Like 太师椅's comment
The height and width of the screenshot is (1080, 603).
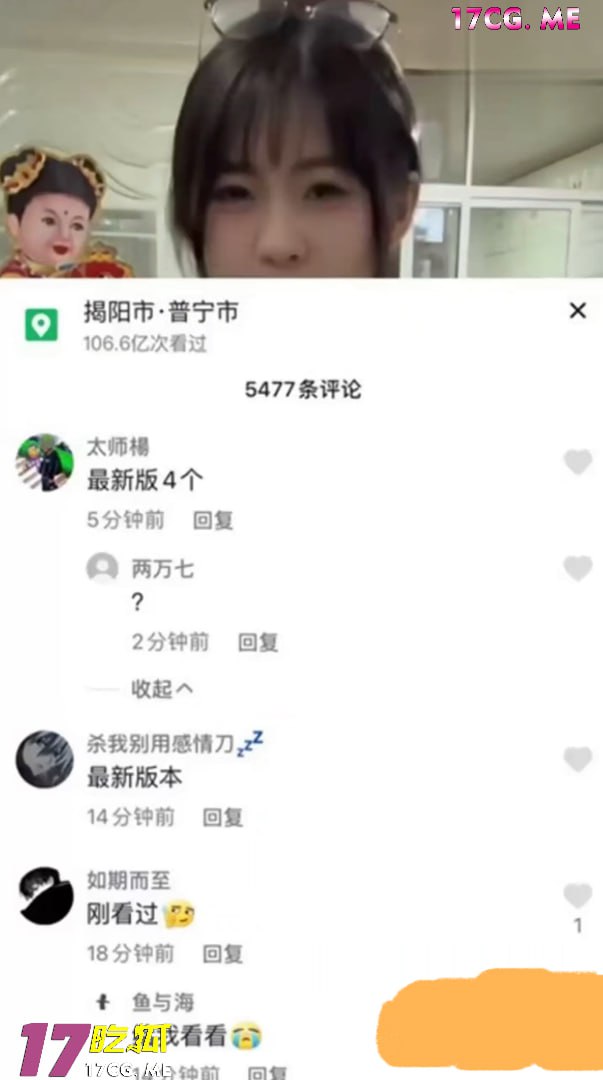(578, 462)
